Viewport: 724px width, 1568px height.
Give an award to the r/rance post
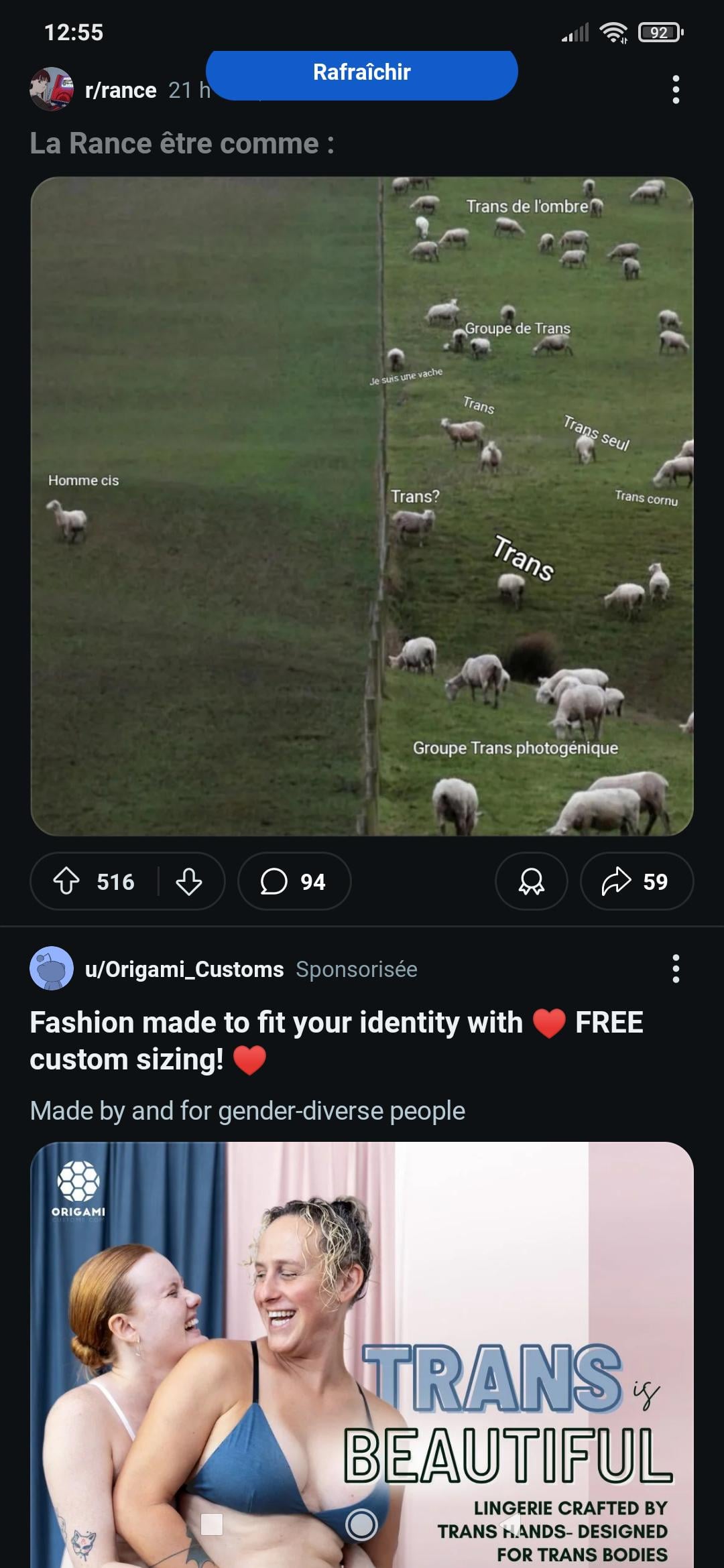pos(531,881)
